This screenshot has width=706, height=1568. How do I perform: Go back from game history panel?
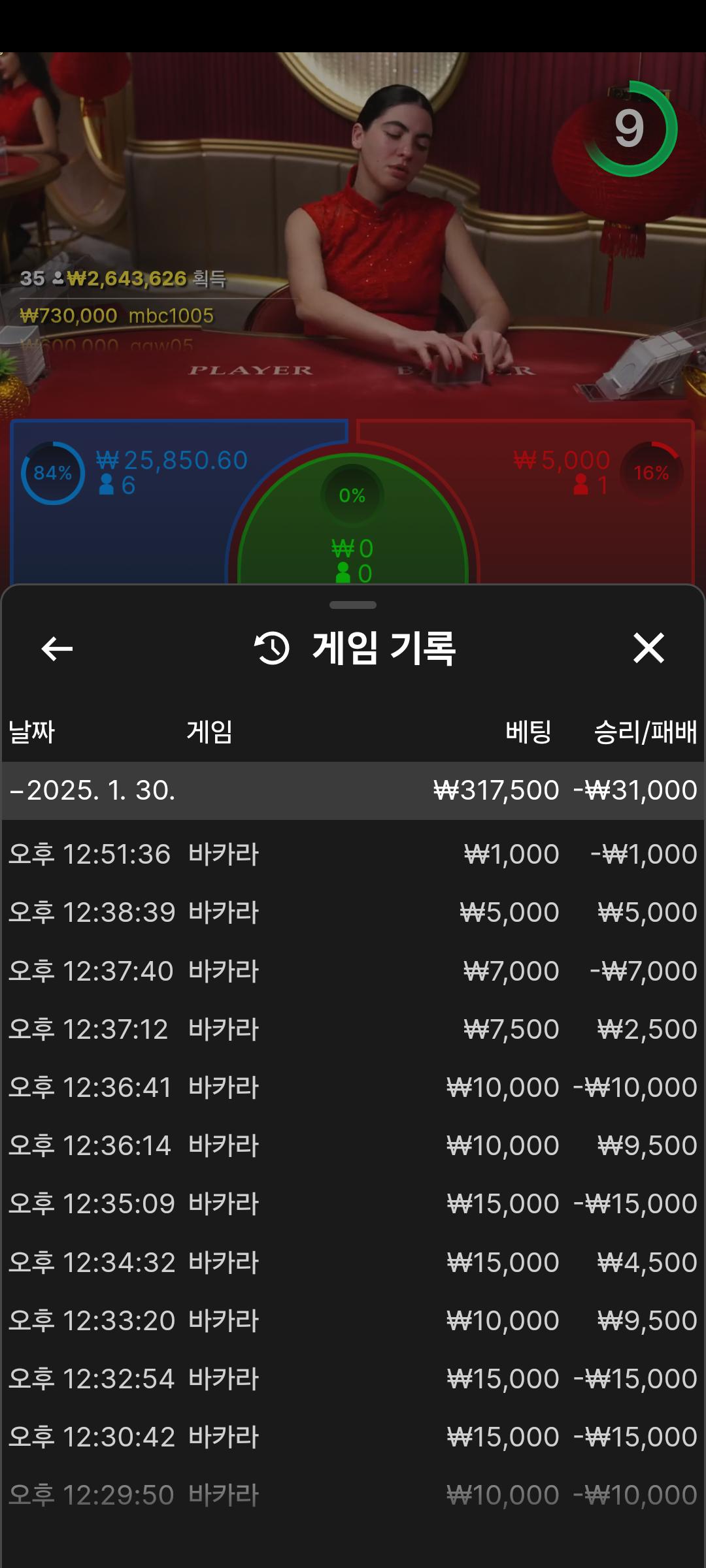57,649
